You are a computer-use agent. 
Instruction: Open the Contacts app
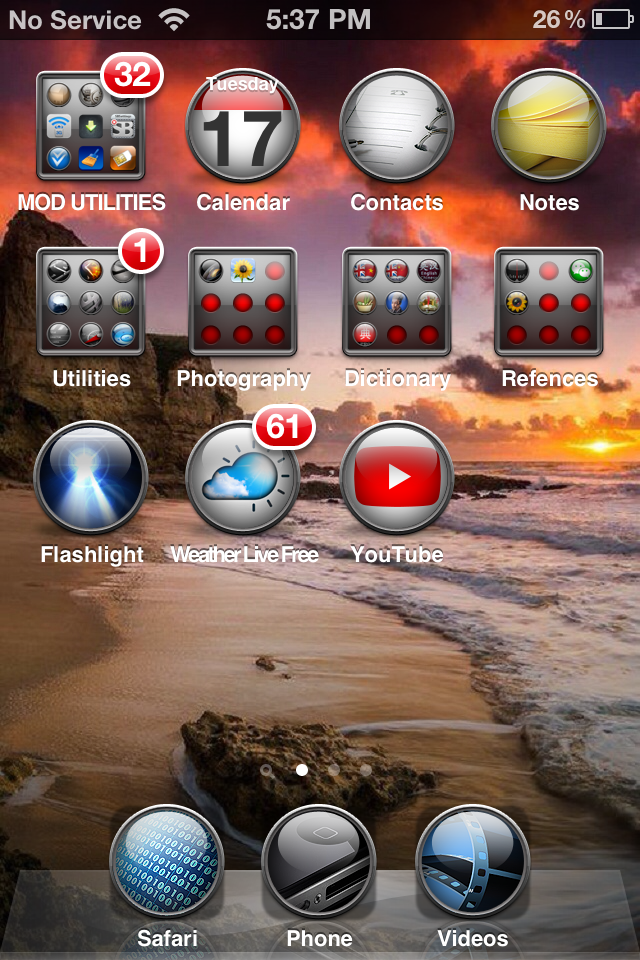pyautogui.click(x=396, y=127)
